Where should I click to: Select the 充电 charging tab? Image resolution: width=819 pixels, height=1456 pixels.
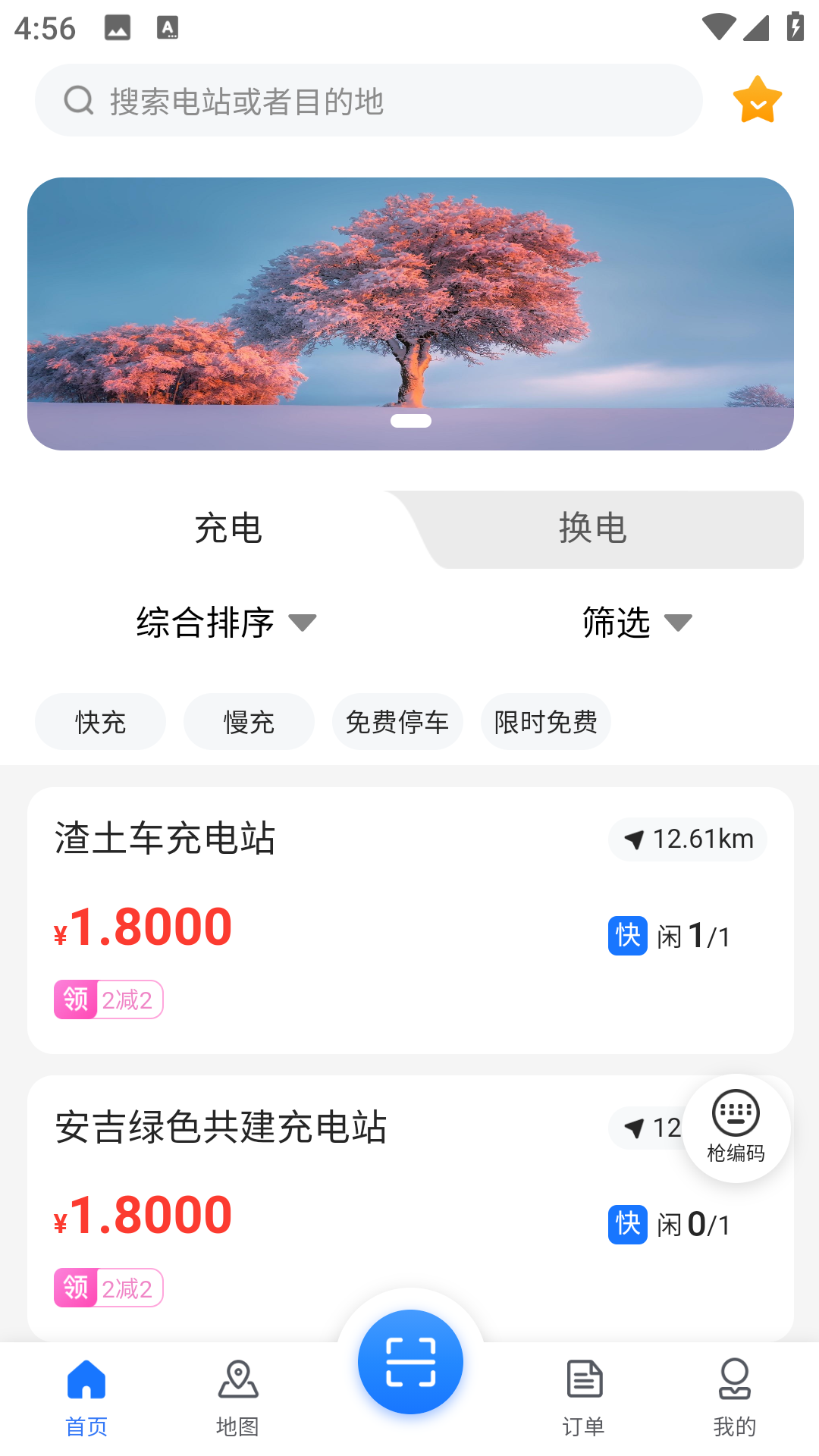click(x=228, y=529)
